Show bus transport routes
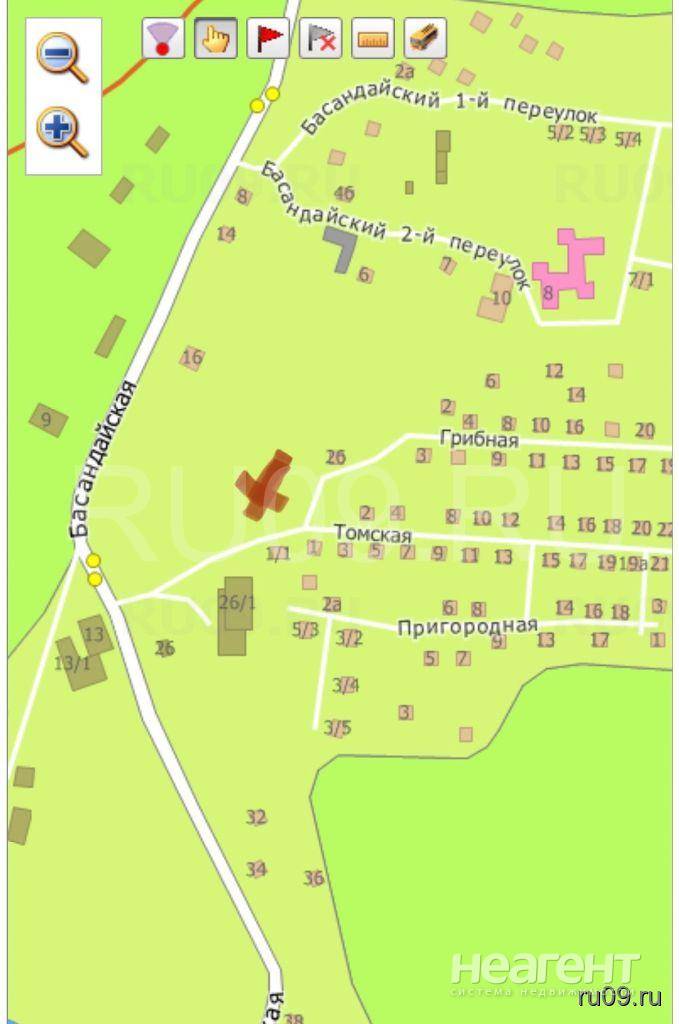Viewport: 679px width, 1024px height. click(425, 38)
